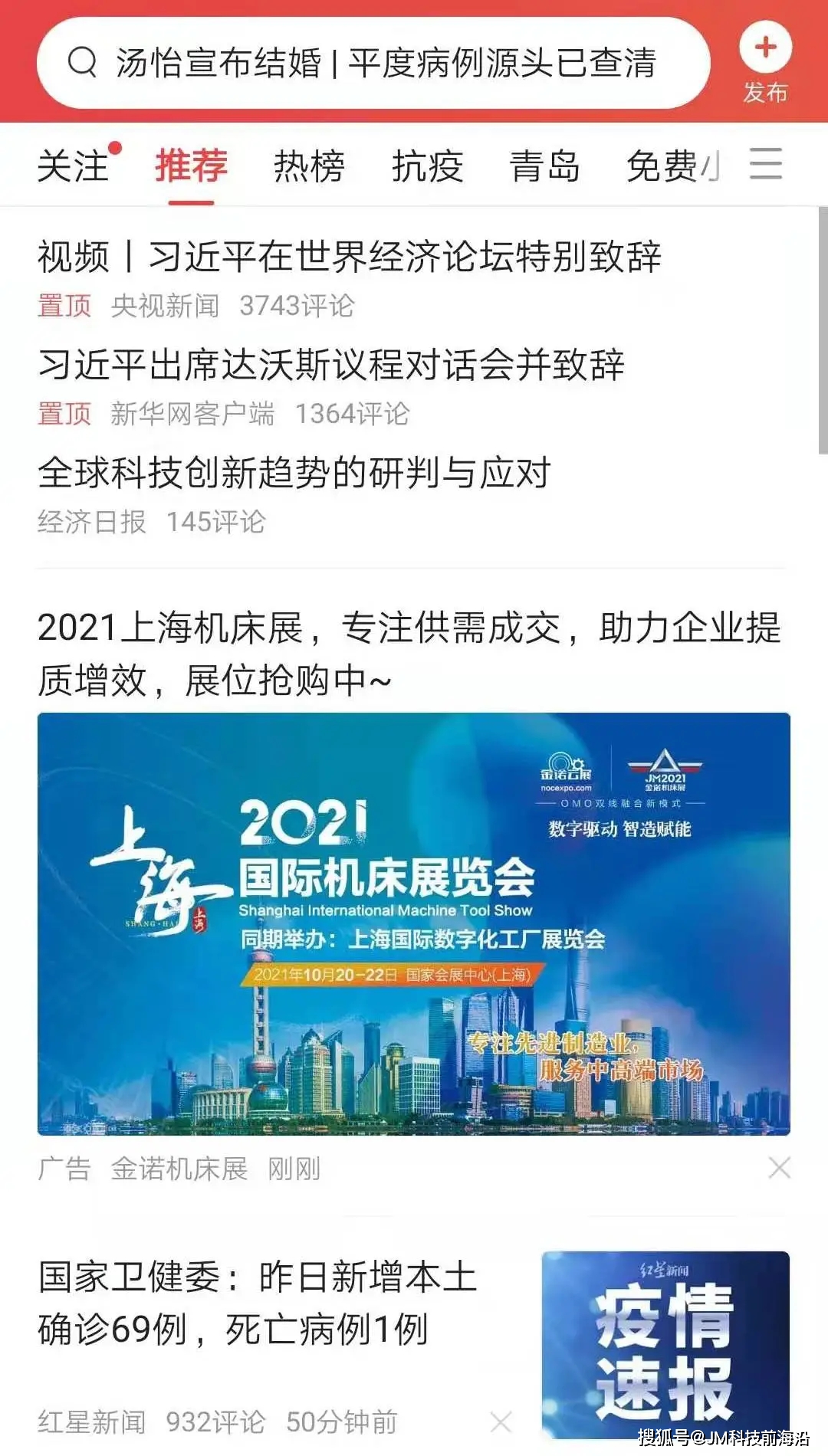Open the 国家卫健委 新增本土确诊69例 news
This screenshot has height=1456, width=828.
coord(258,1303)
